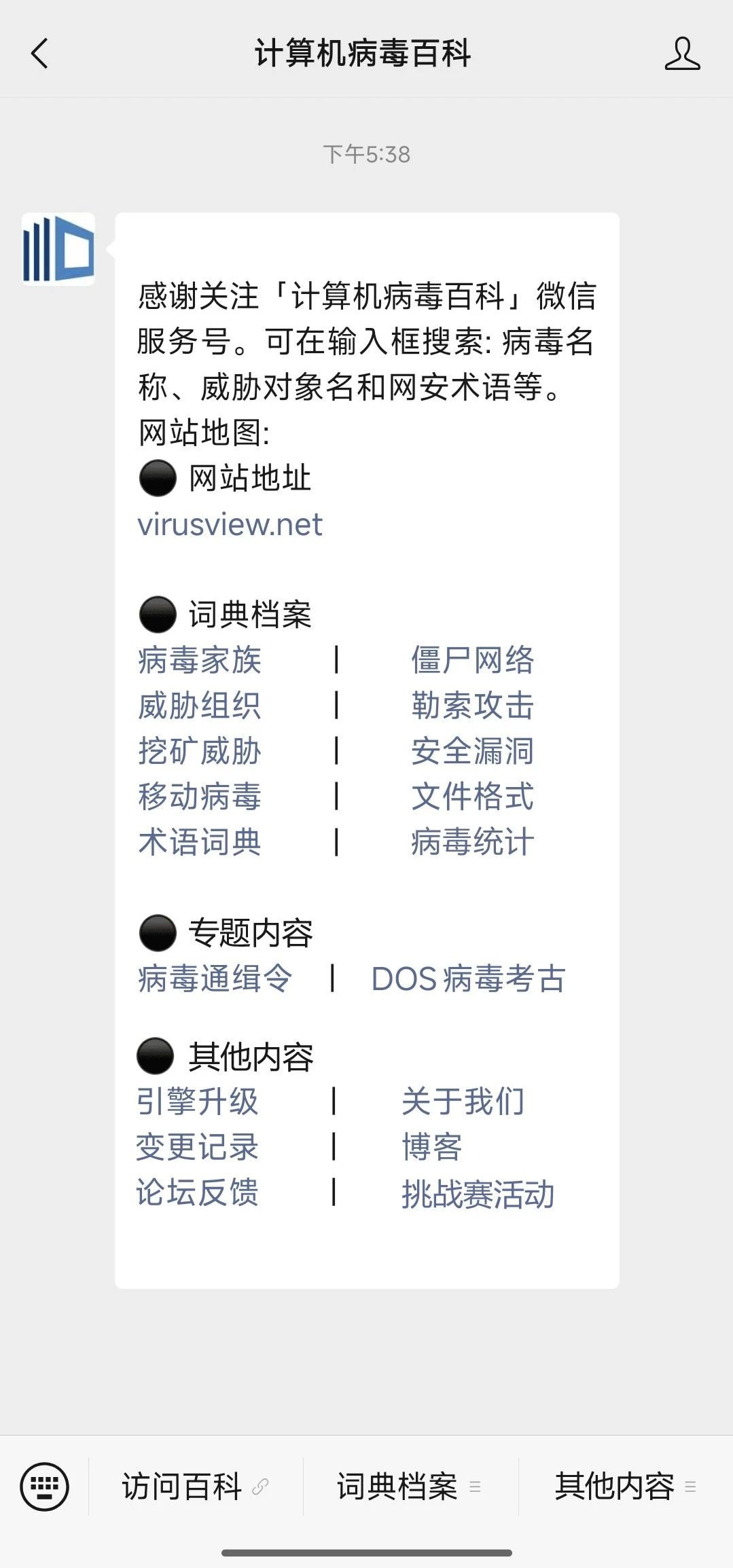Image resolution: width=733 pixels, height=1568 pixels.
Task: Switch to keyboard input mode
Action: pos(45,1487)
